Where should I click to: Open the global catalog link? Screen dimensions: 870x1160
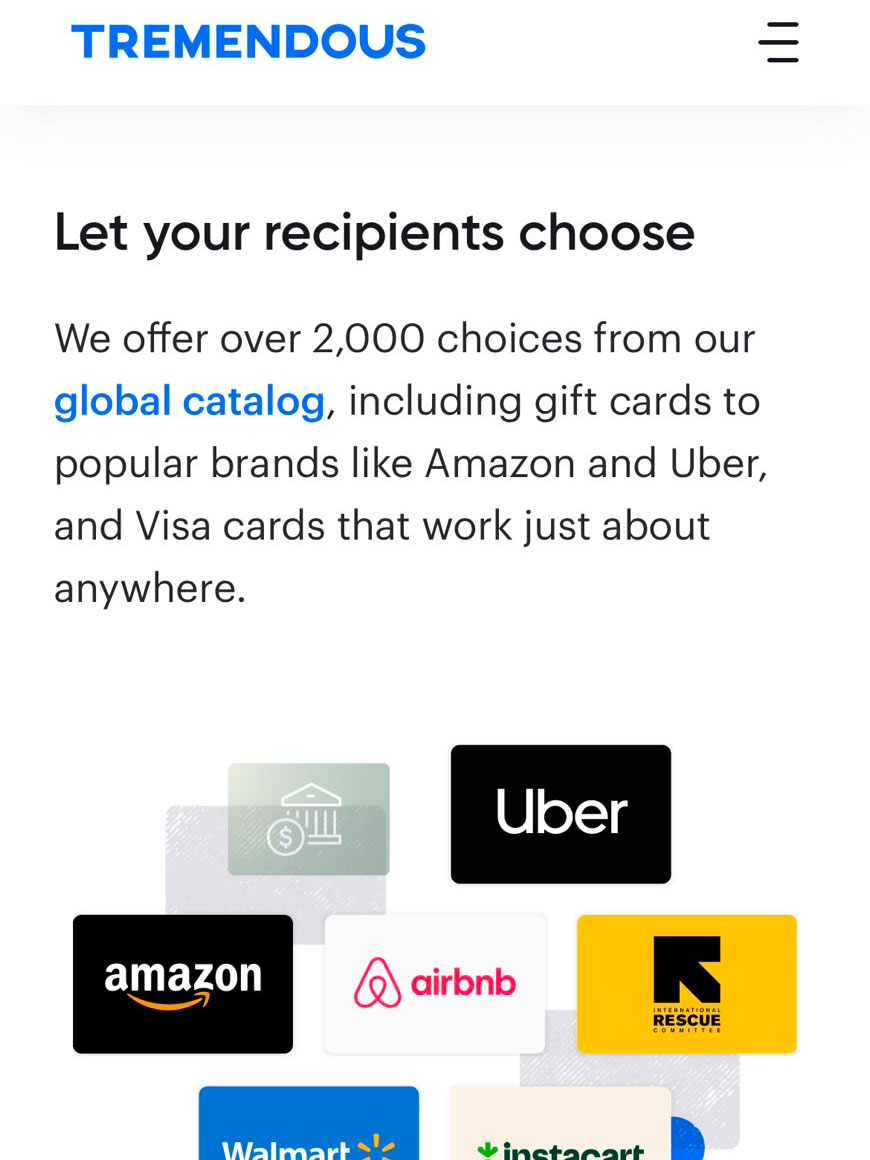189,401
